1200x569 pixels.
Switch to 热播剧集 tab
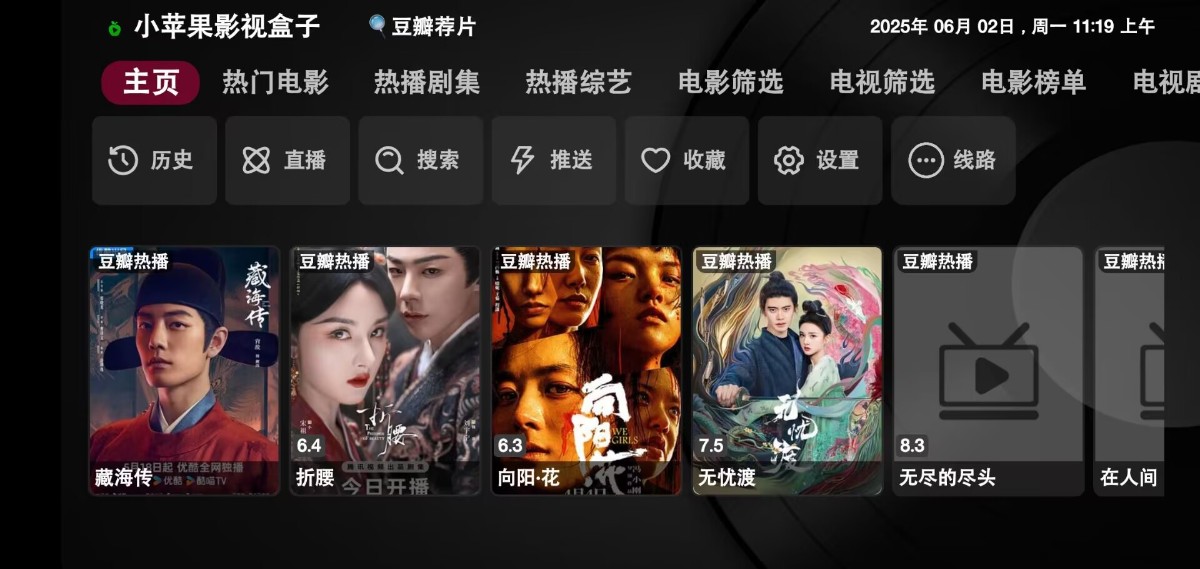(x=427, y=82)
